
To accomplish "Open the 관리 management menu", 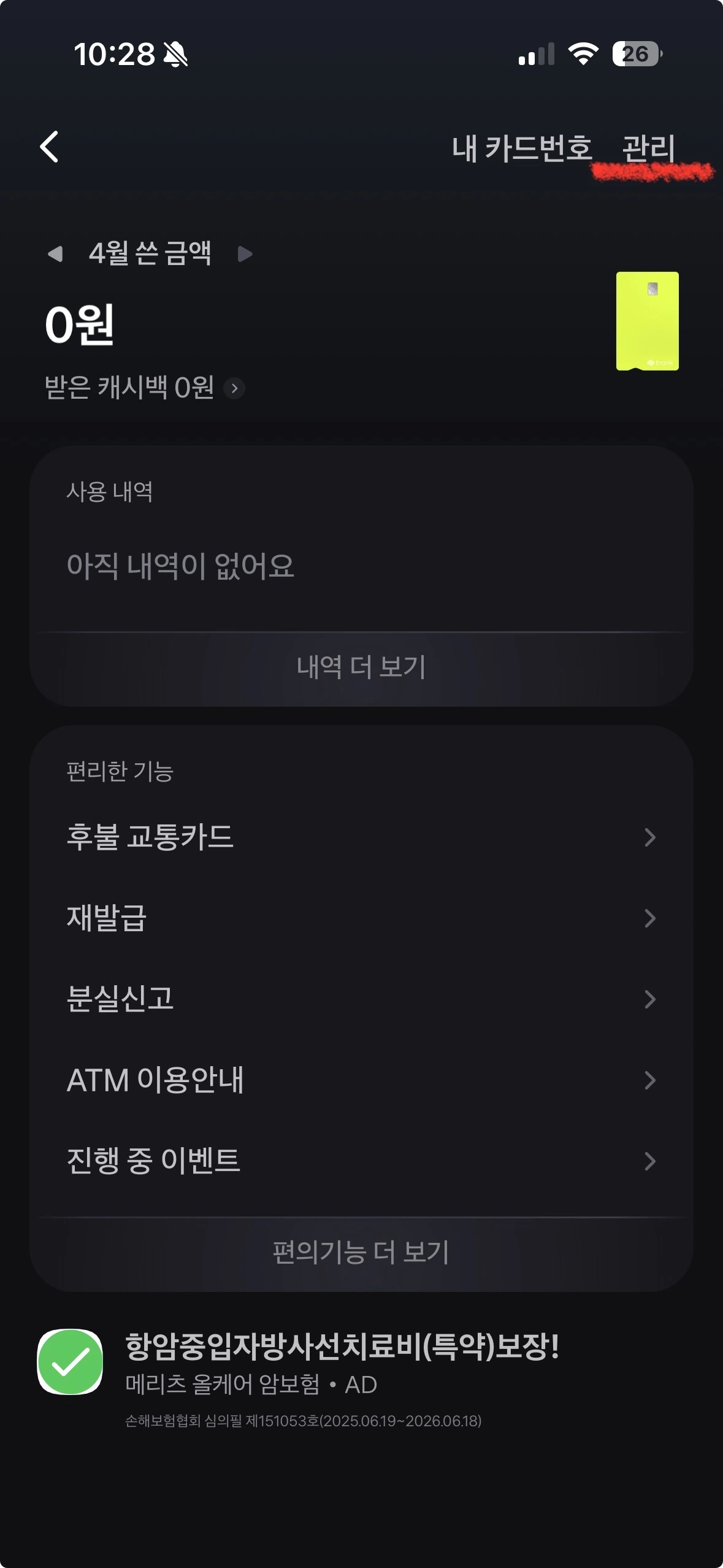I will tap(648, 147).
